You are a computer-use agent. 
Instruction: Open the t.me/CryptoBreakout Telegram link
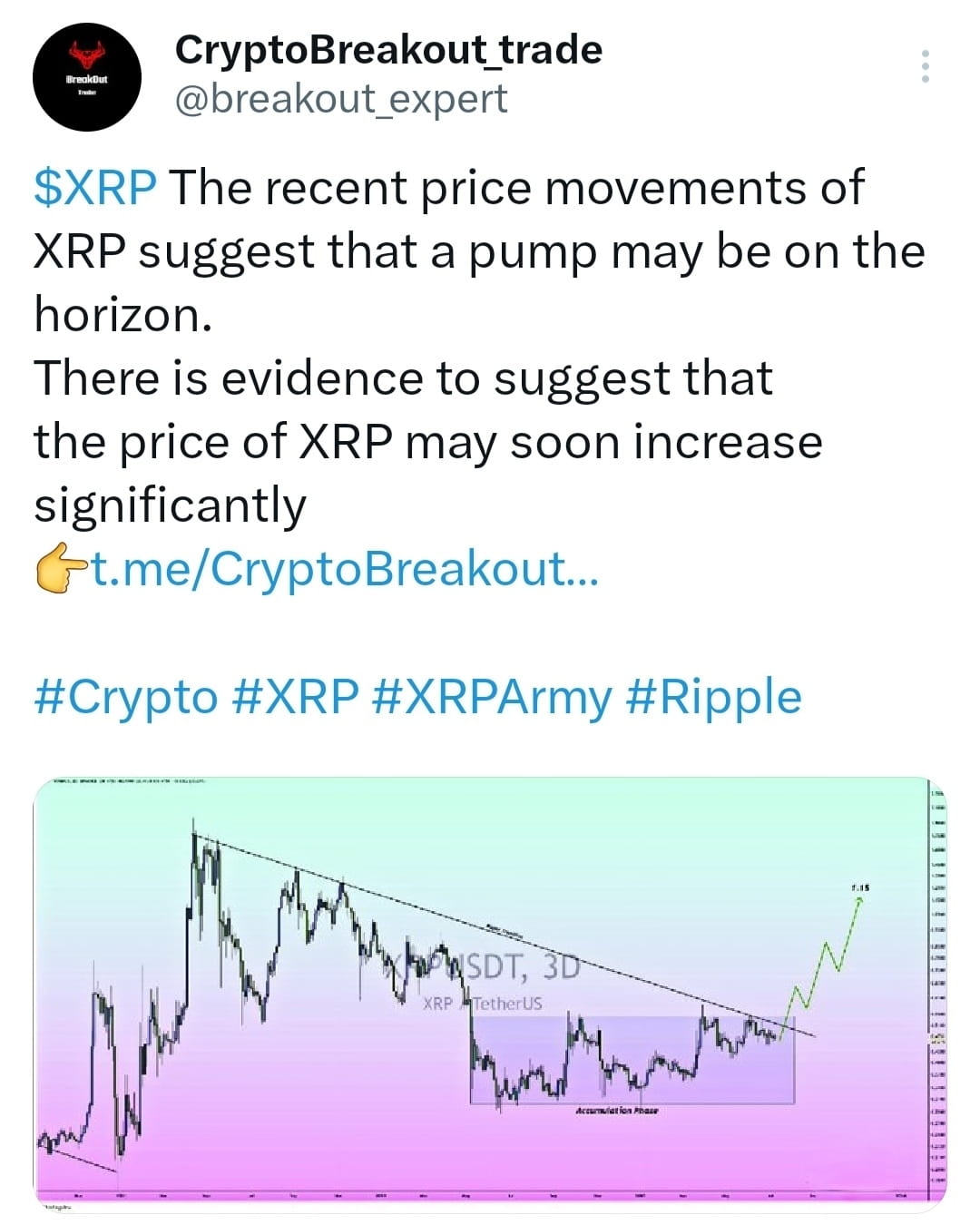pos(345,570)
